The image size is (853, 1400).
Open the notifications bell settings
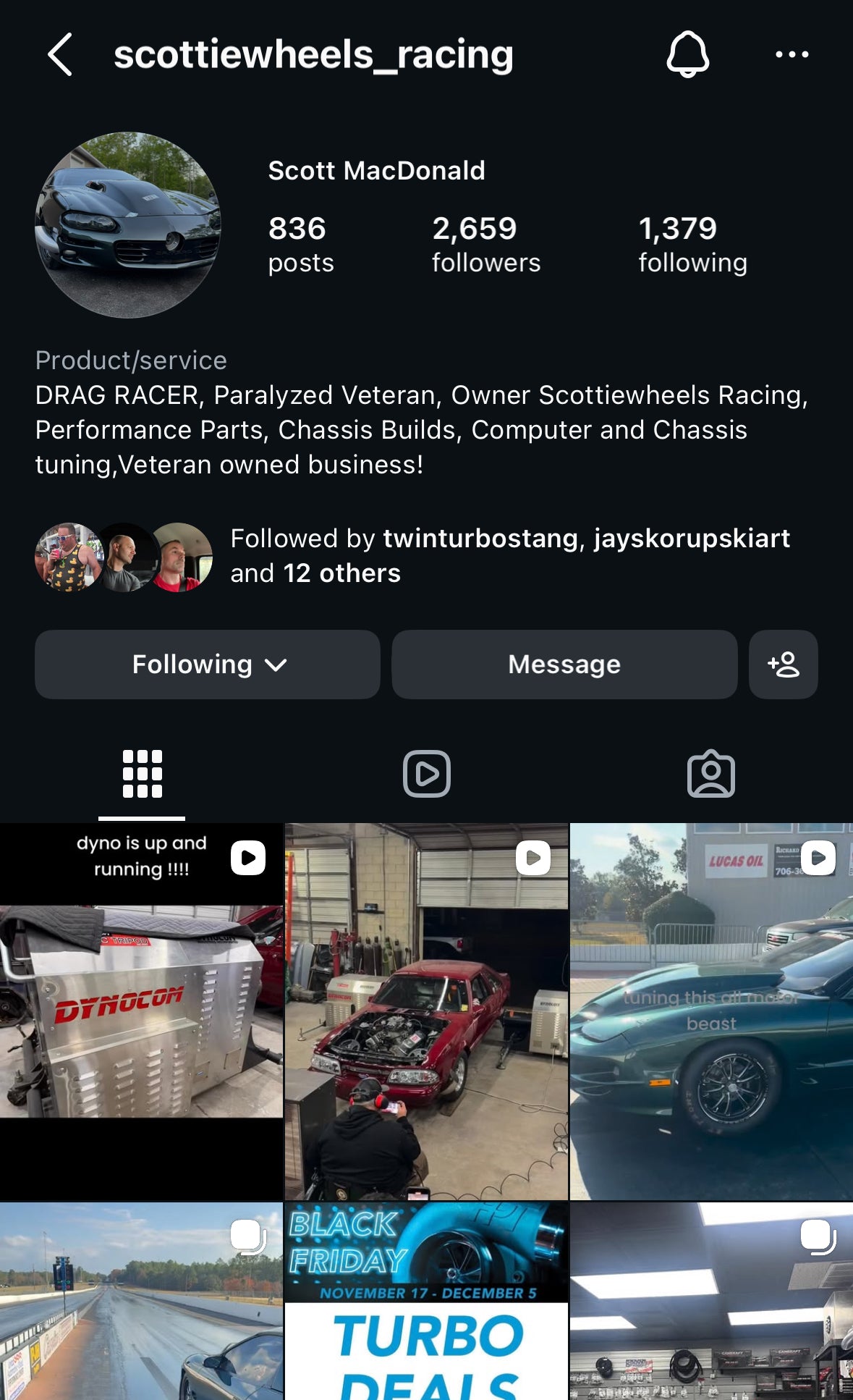[687, 54]
